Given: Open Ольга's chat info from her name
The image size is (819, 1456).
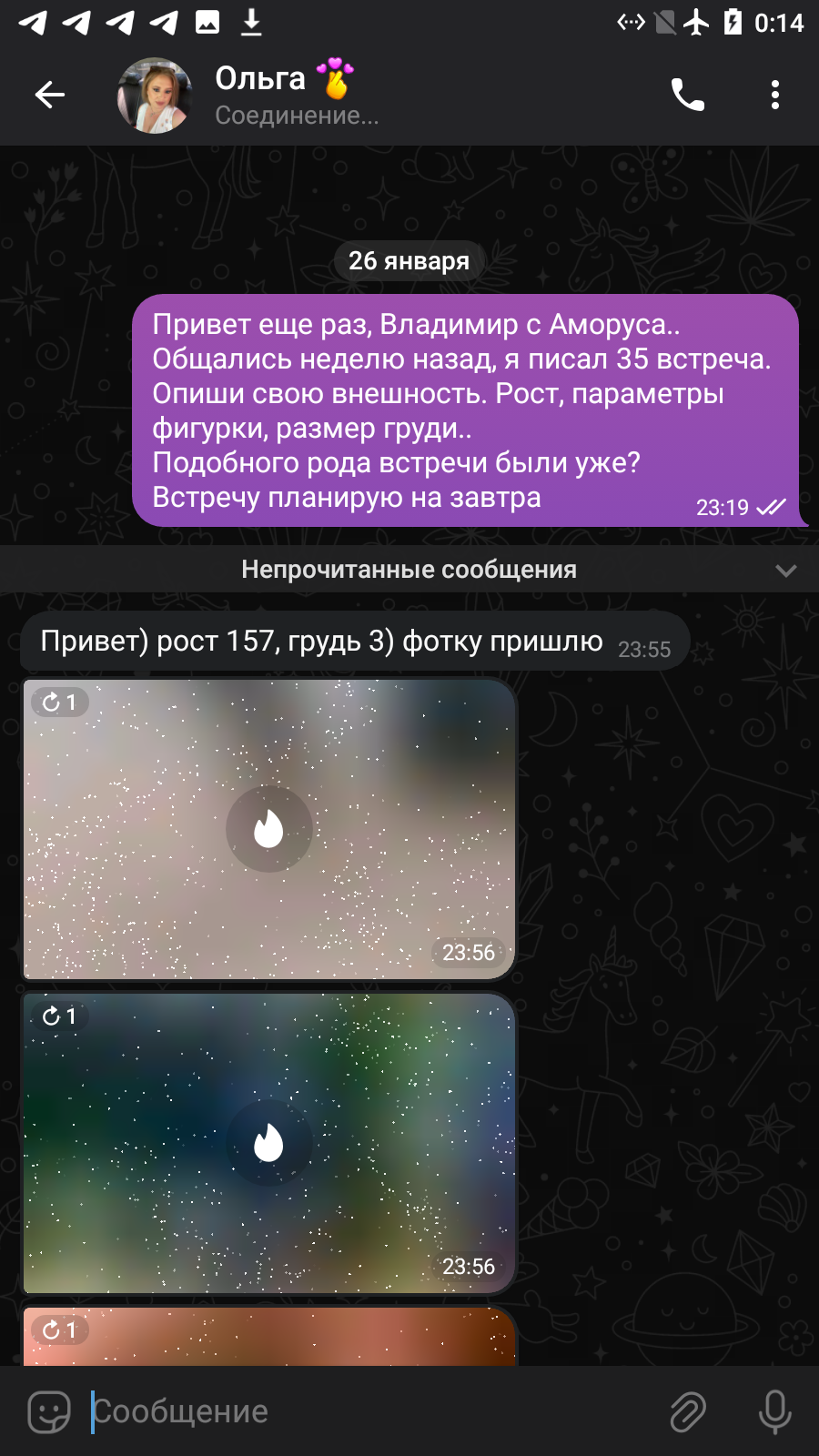Looking at the screenshot, I should pyautogui.click(x=260, y=78).
